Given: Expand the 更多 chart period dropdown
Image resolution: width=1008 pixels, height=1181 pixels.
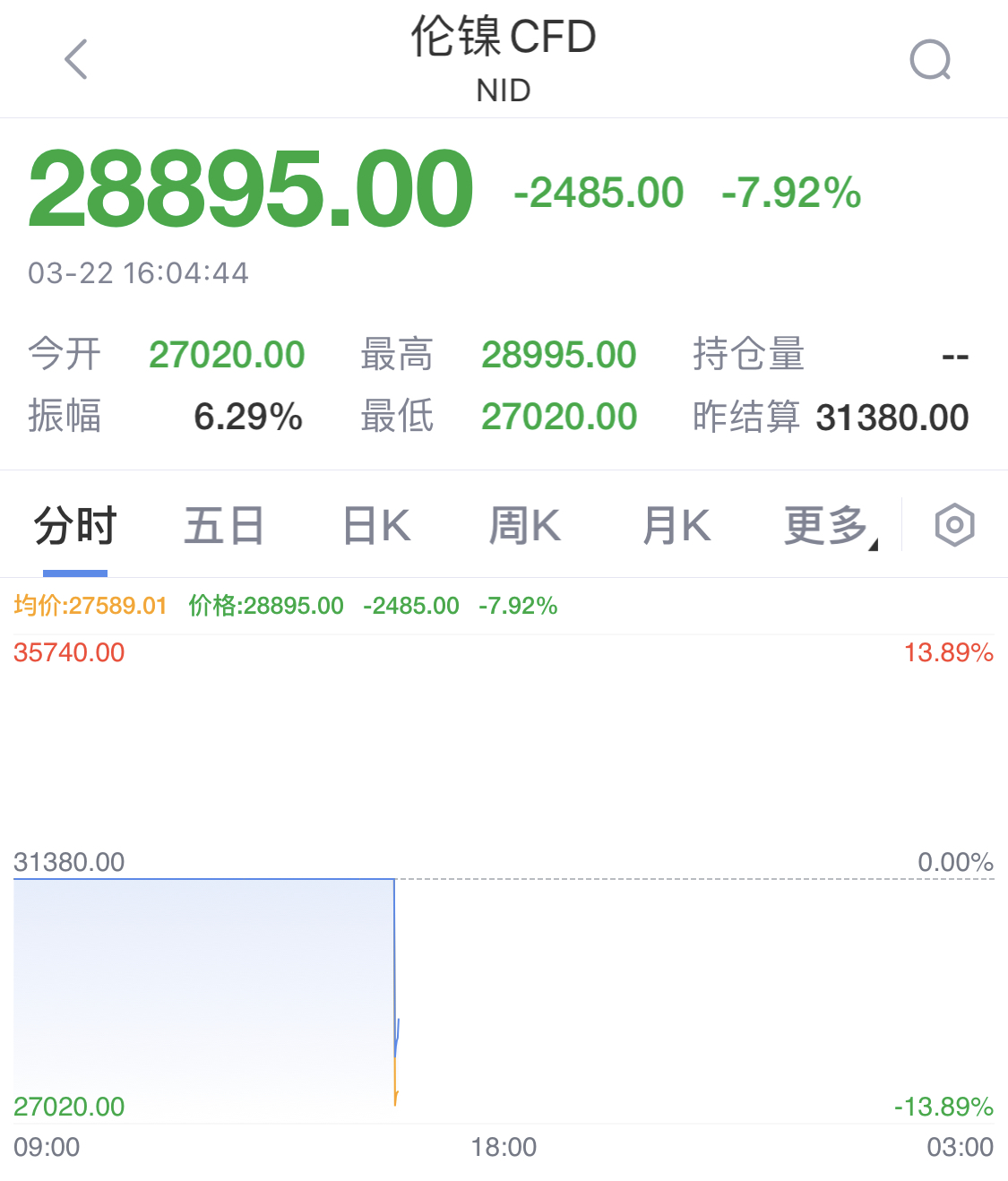Looking at the screenshot, I should (x=829, y=526).
